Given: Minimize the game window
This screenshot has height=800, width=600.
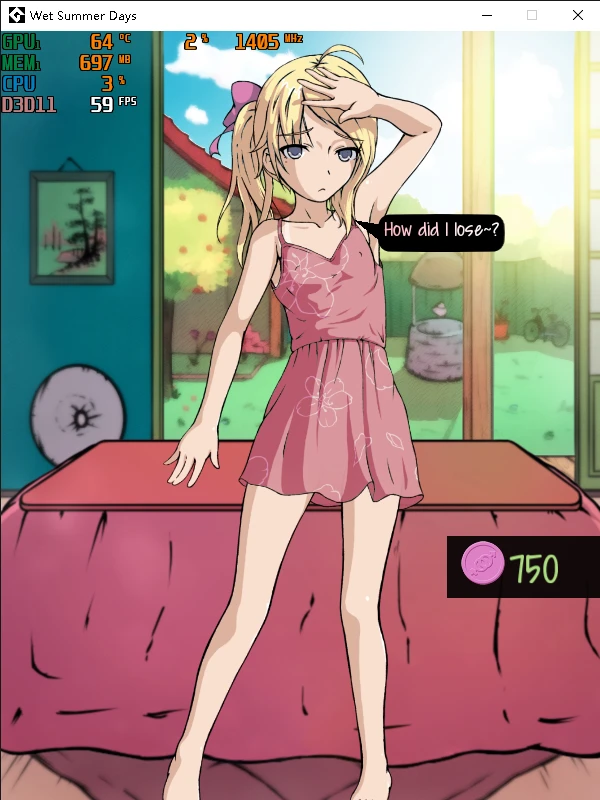Looking at the screenshot, I should 487,15.
